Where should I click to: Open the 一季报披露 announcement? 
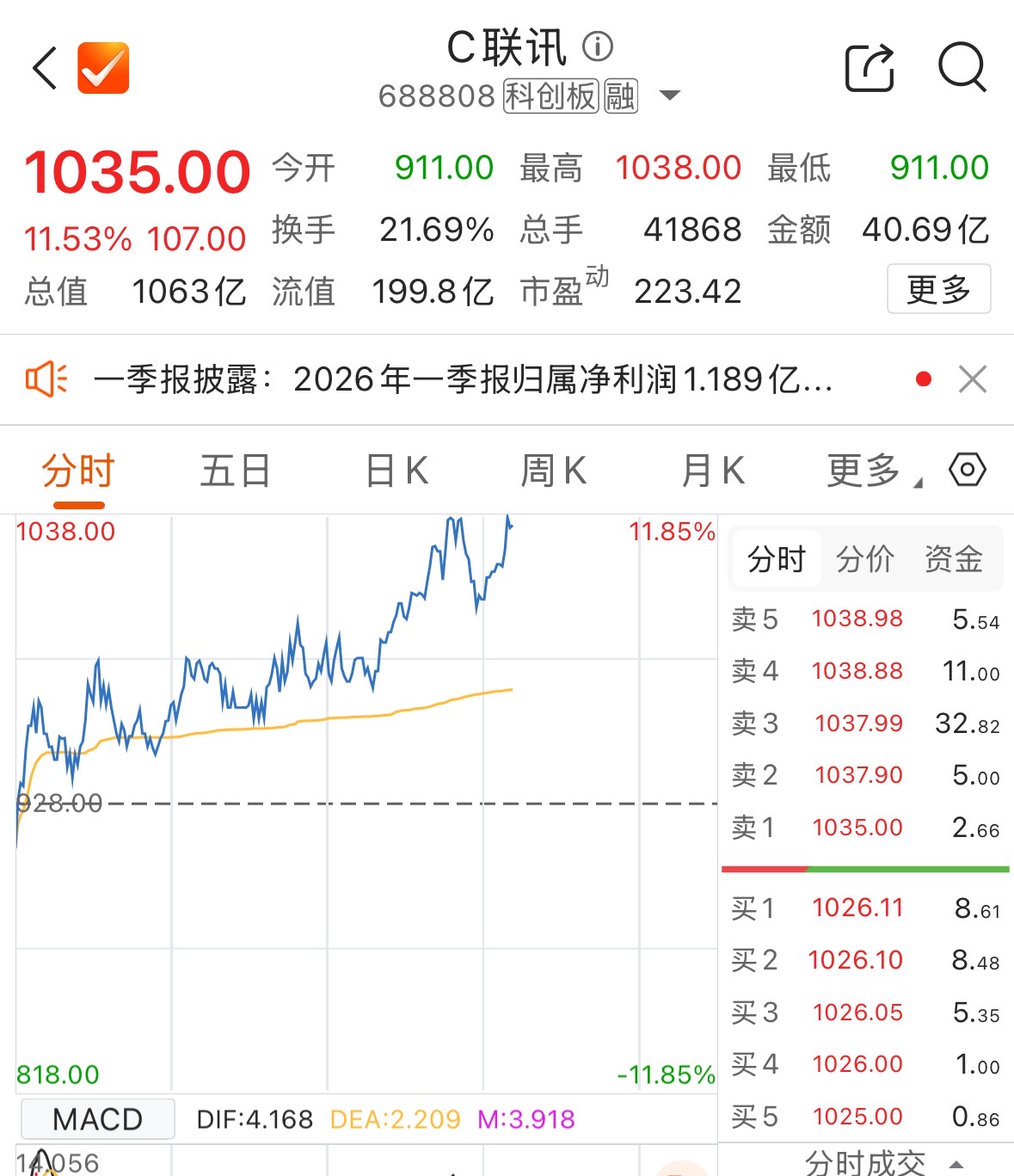[x=464, y=379]
